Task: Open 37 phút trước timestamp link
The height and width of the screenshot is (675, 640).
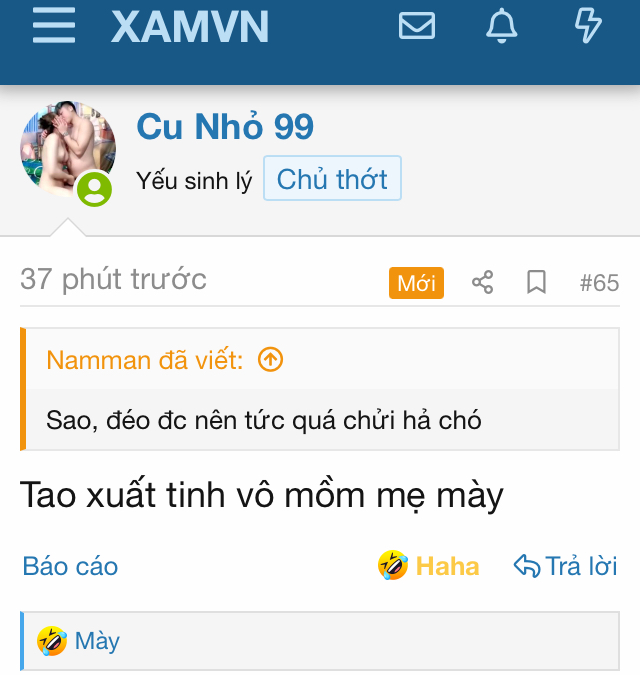Action: [x=113, y=279]
